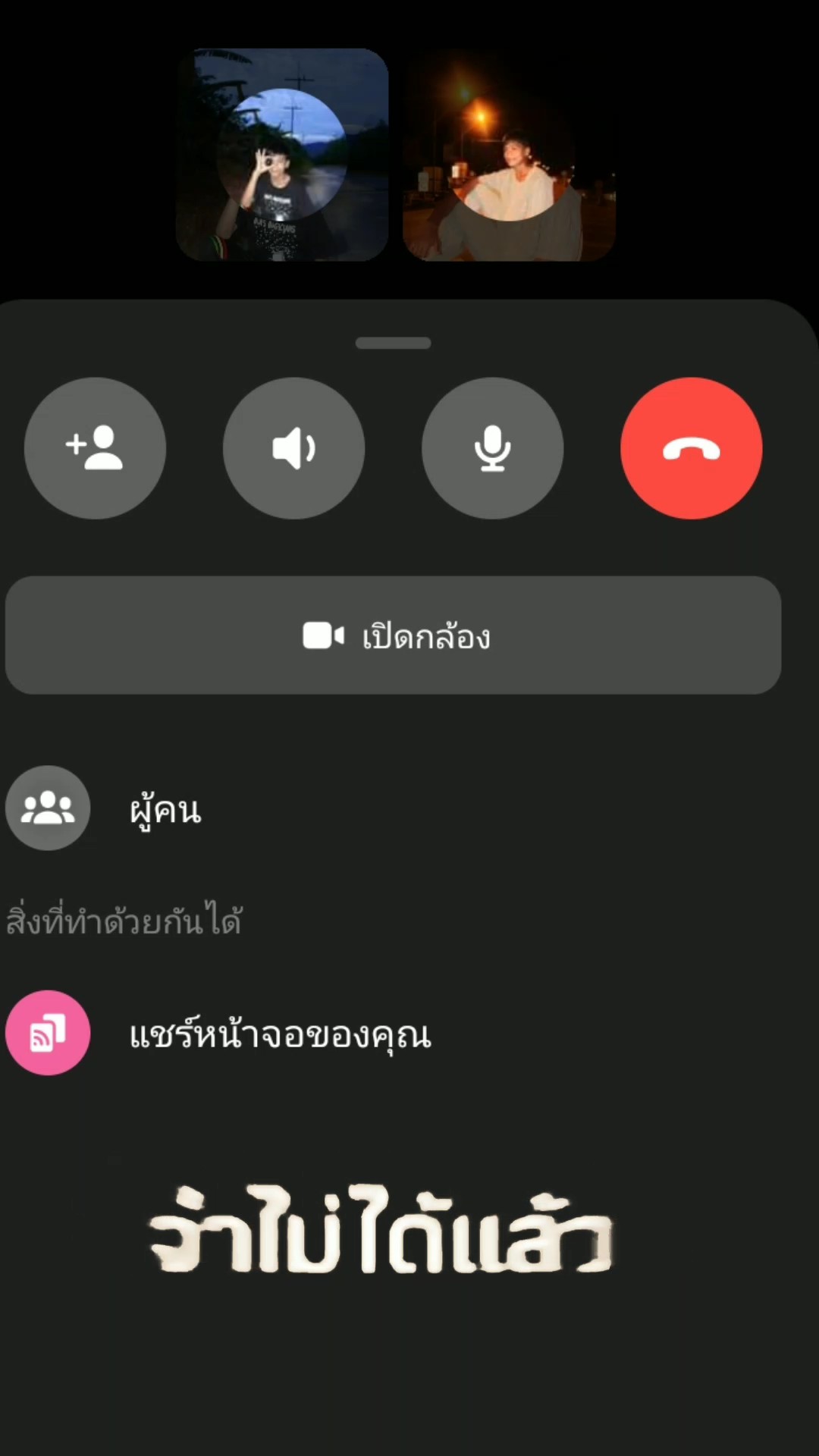Tap the left participant's video tile
This screenshot has width=819, height=1456.
(x=282, y=155)
